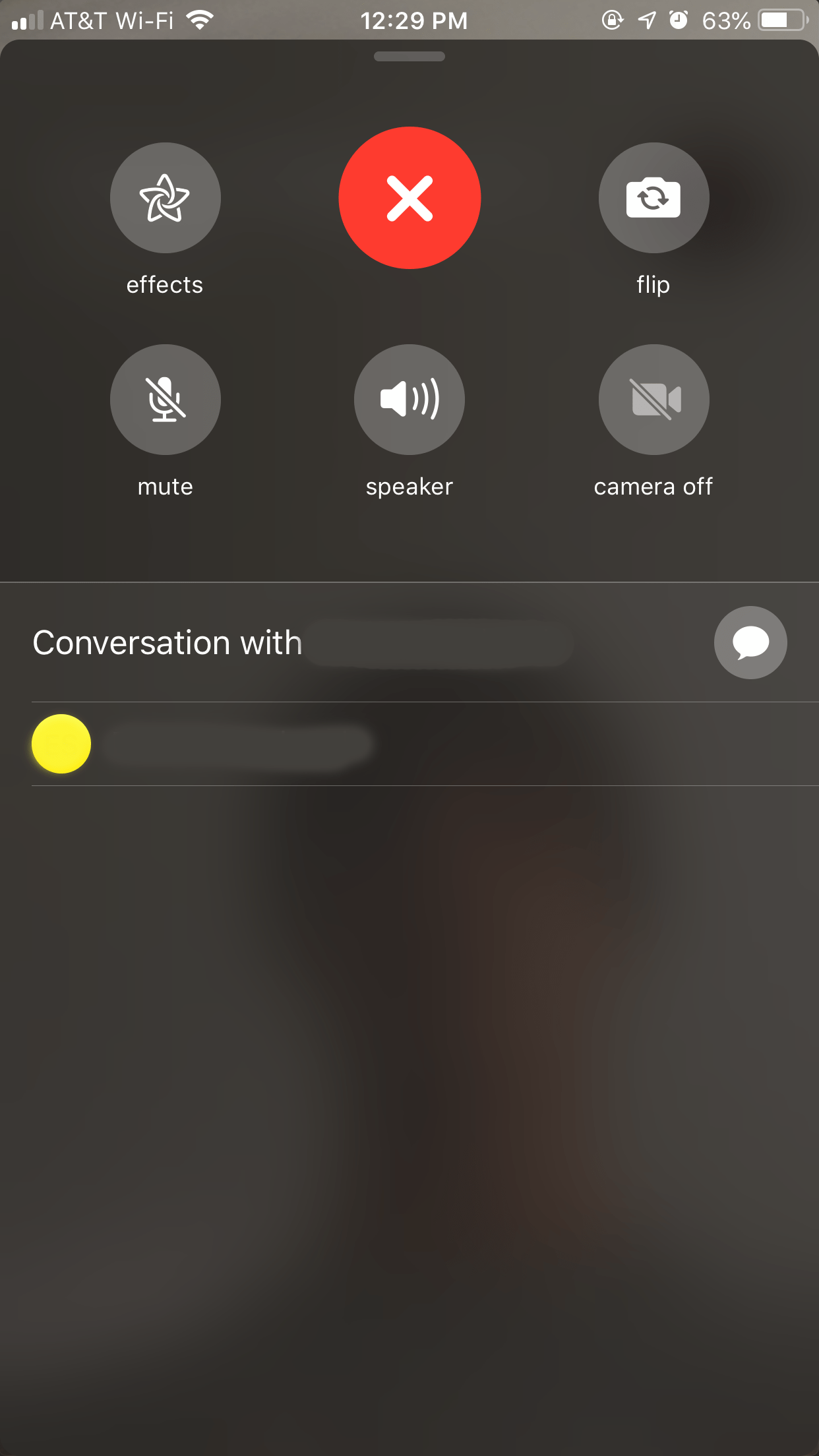The width and height of the screenshot is (819, 1456).
Task: Open the effects button
Action: pyautogui.click(x=165, y=198)
